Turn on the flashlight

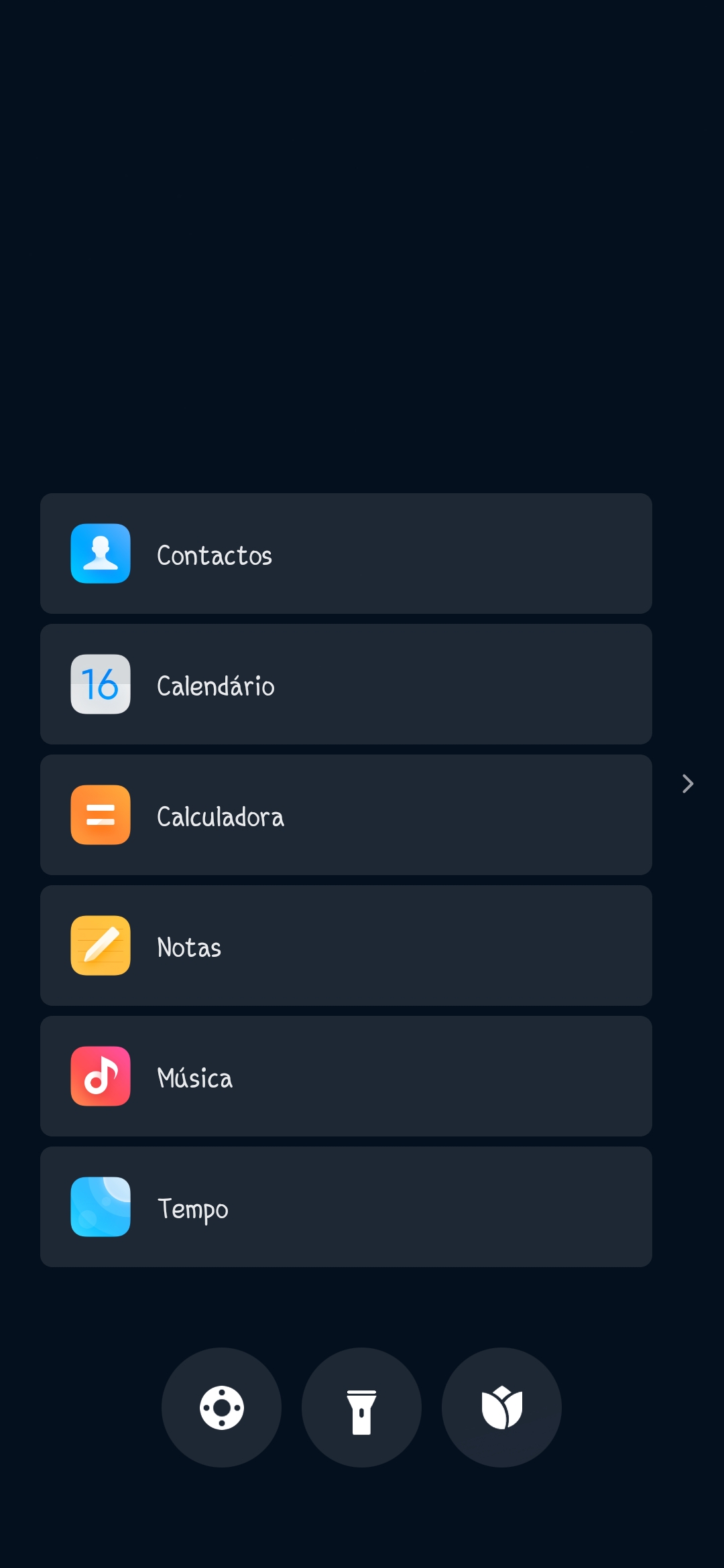(x=361, y=1407)
